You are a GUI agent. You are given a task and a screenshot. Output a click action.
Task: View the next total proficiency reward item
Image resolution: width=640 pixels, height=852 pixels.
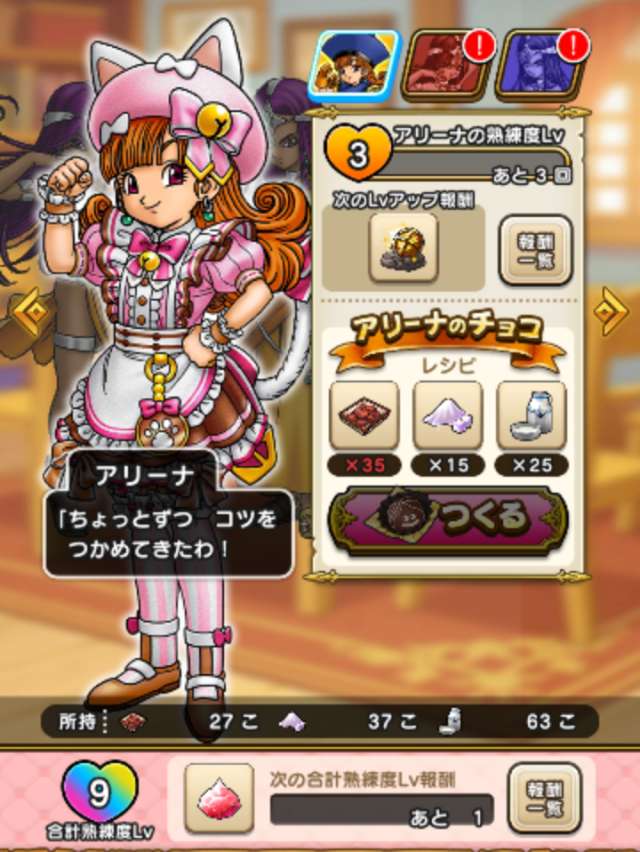click(x=218, y=797)
